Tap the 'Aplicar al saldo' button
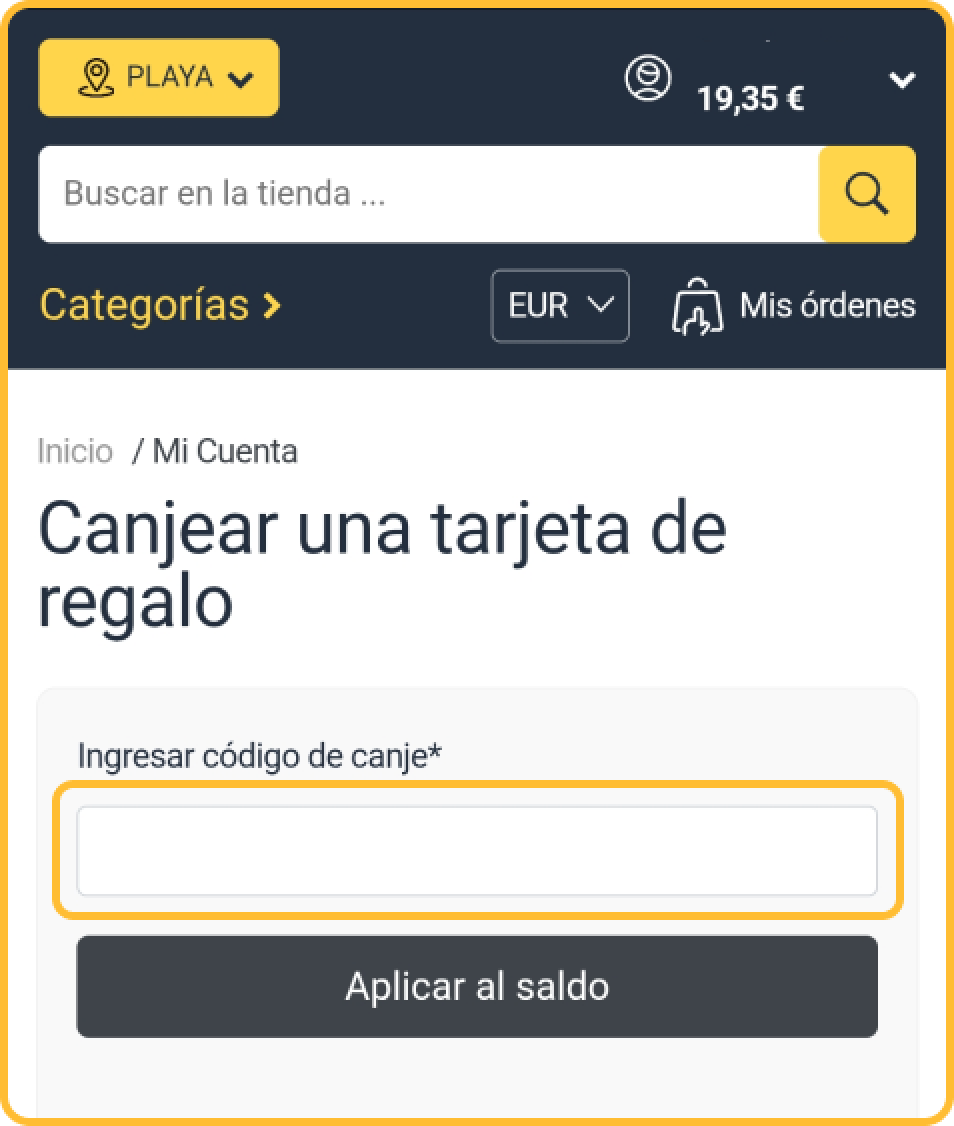The height and width of the screenshot is (1126, 954). (477, 987)
